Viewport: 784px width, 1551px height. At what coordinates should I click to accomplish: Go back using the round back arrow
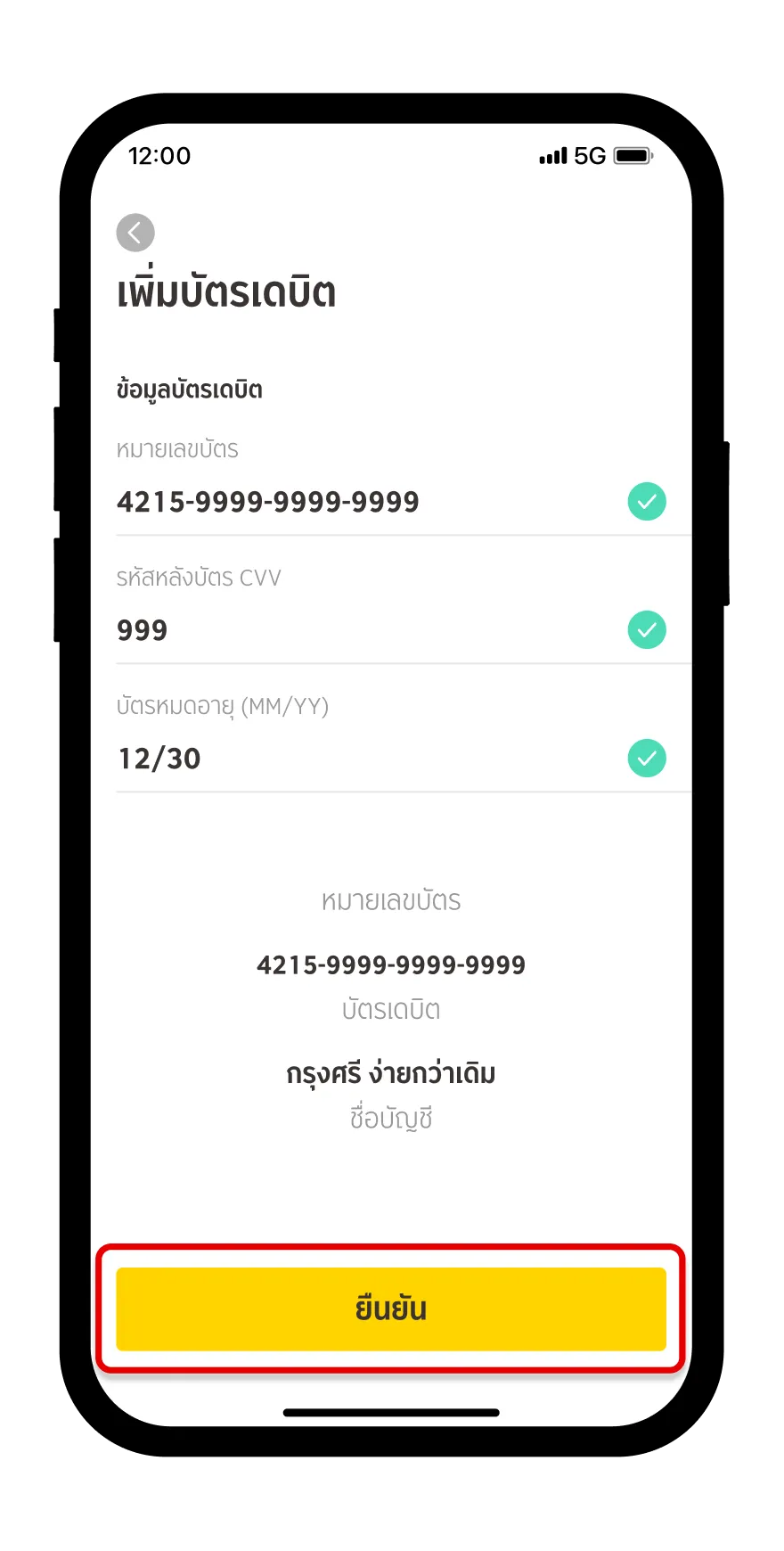(x=135, y=233)
